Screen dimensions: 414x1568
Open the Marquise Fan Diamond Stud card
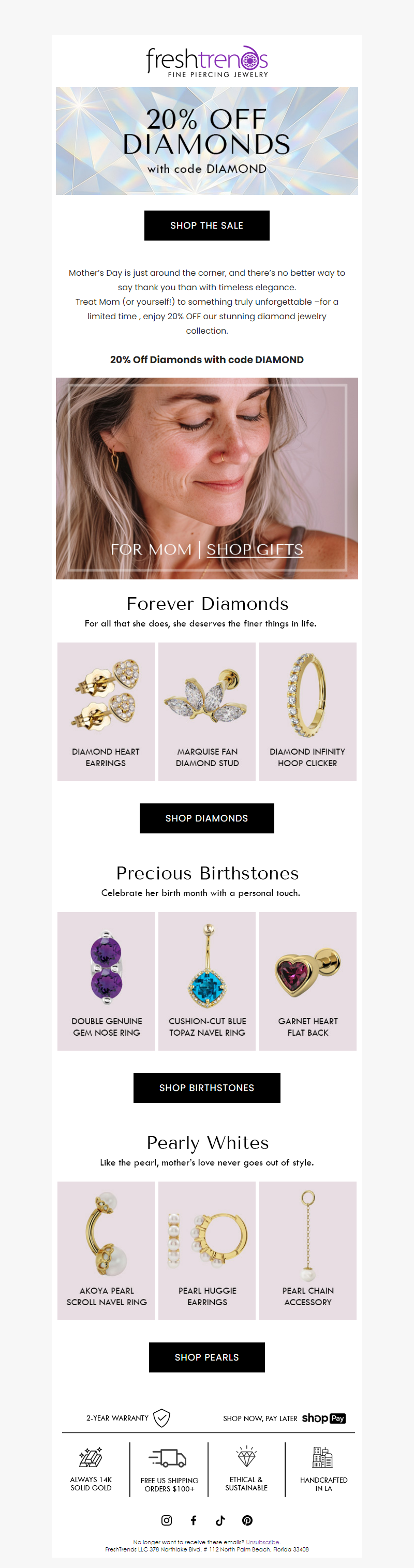pyautogui.click(x=207, y=711)
